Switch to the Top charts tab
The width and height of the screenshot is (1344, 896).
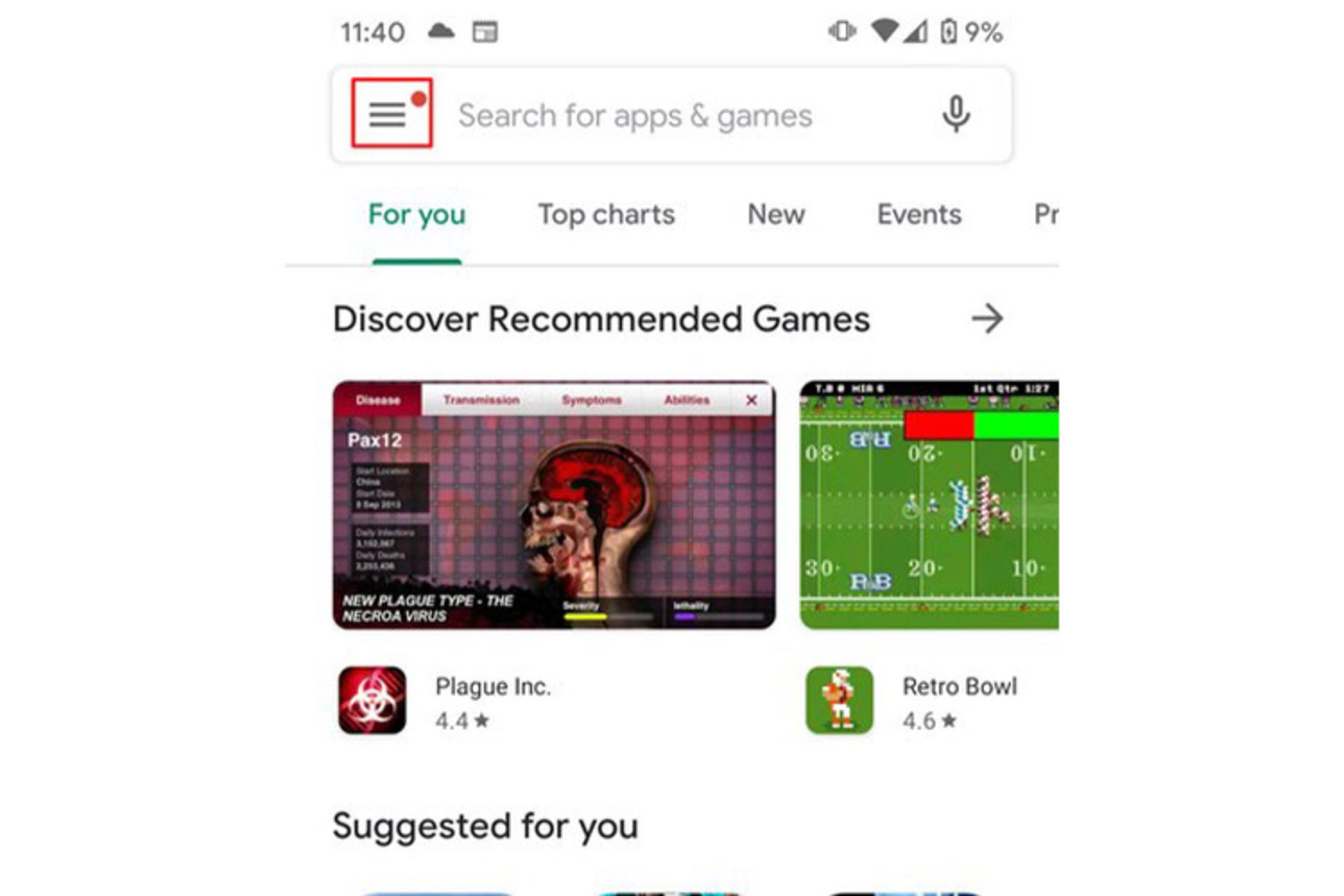coord(605,214)
